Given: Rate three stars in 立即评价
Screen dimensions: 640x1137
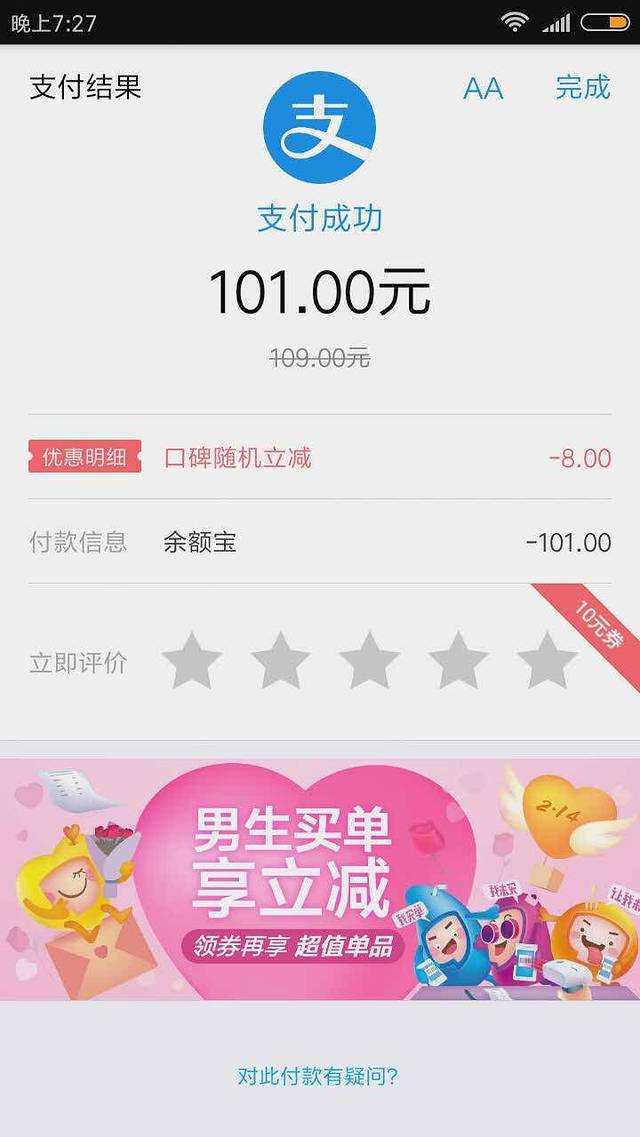Looking at the screenshot, I should 369,661.
